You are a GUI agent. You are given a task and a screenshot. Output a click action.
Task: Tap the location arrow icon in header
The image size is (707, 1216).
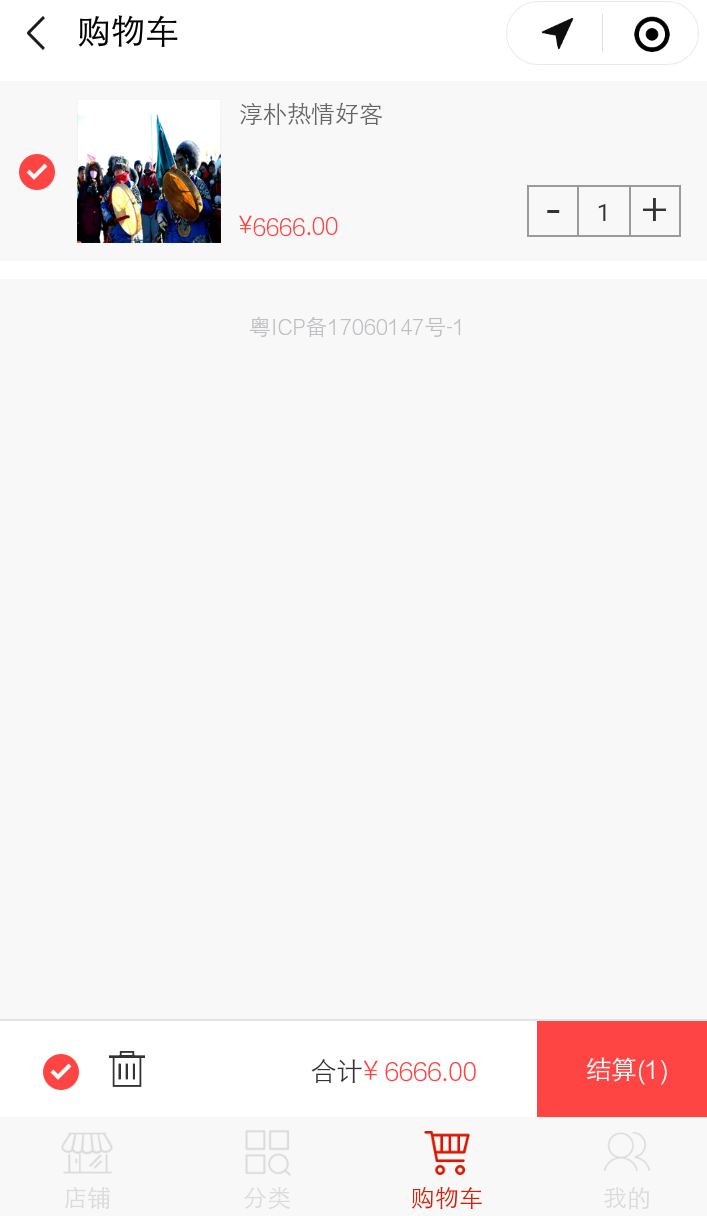(x=557, y=33)
